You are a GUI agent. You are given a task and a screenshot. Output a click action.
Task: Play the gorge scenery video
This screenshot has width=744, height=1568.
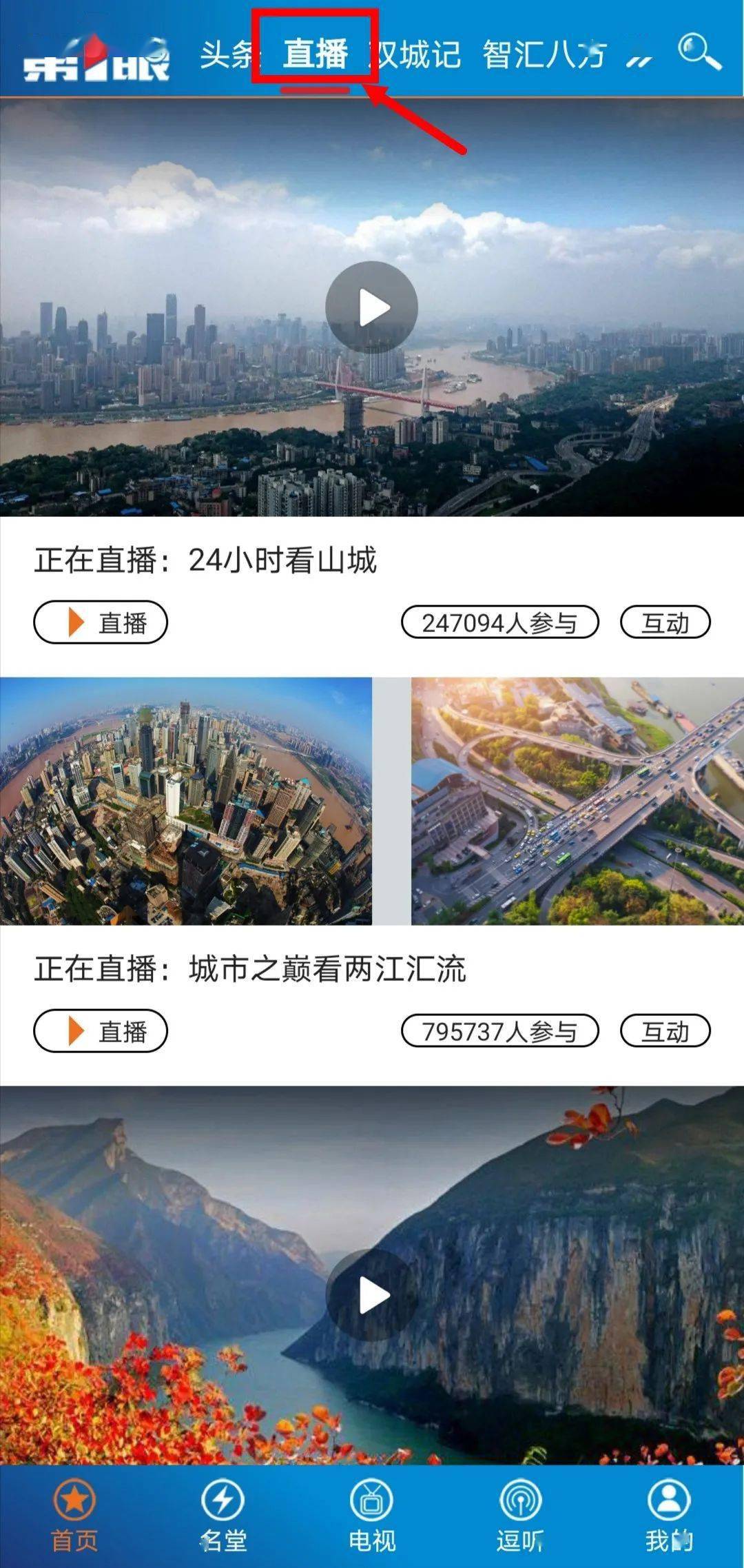coord(372,1297)
